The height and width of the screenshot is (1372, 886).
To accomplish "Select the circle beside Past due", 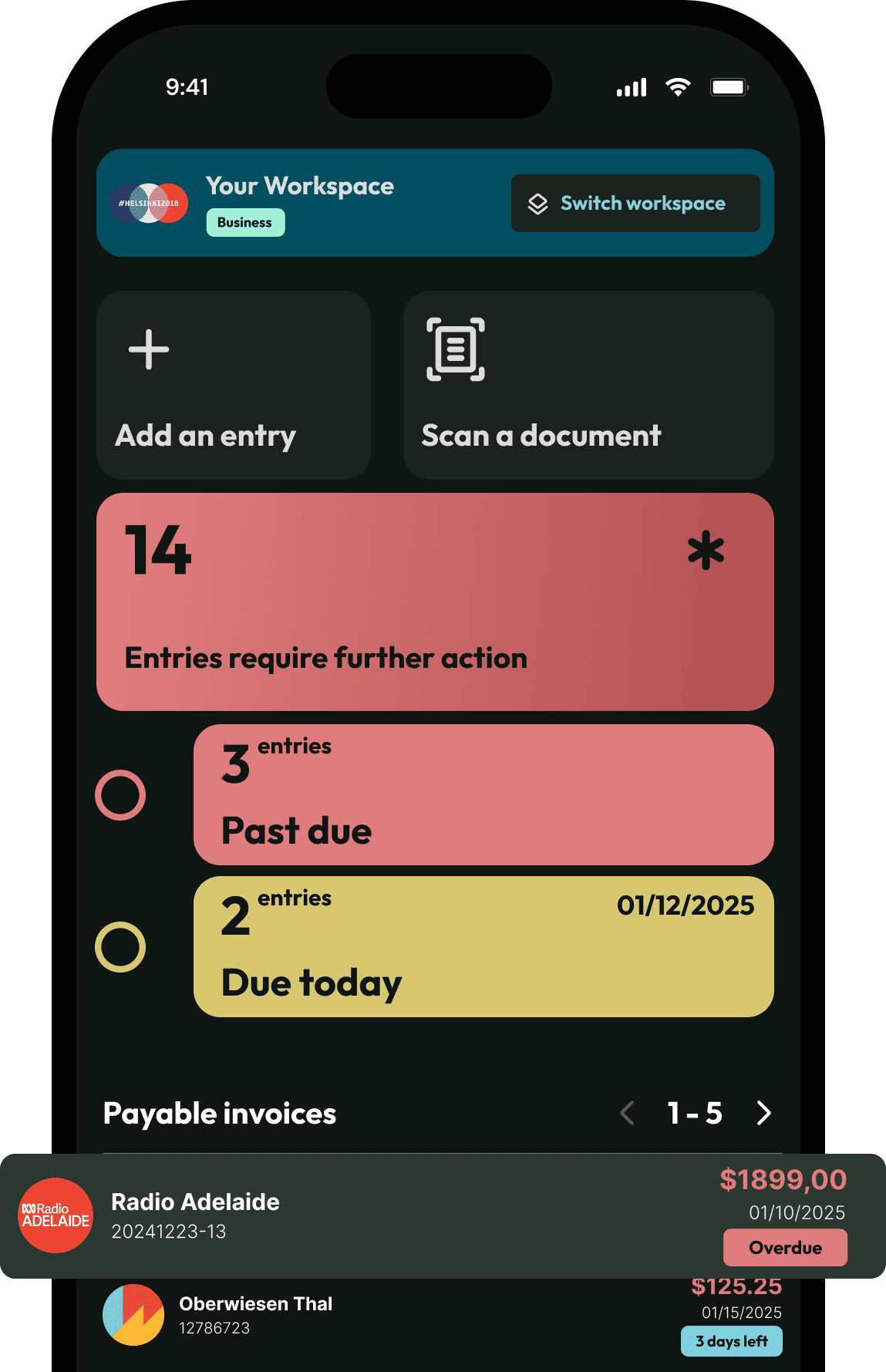I will (x=120, y=794).
